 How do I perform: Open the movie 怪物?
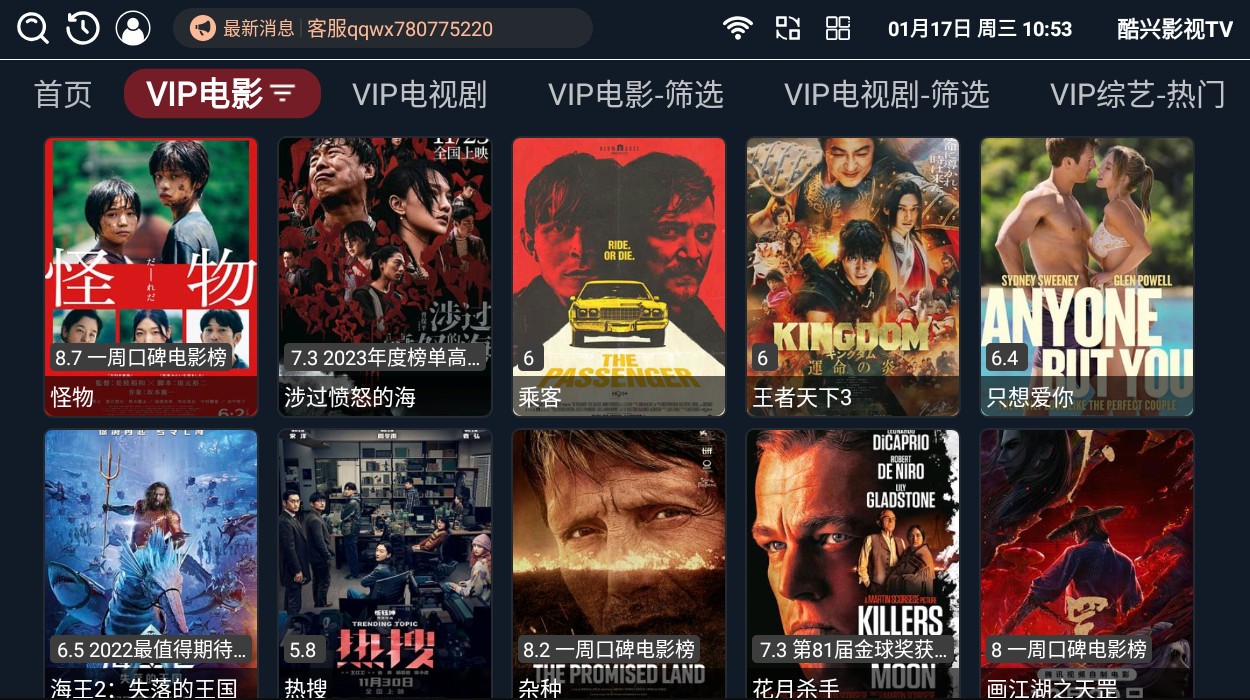coord(151,276)
